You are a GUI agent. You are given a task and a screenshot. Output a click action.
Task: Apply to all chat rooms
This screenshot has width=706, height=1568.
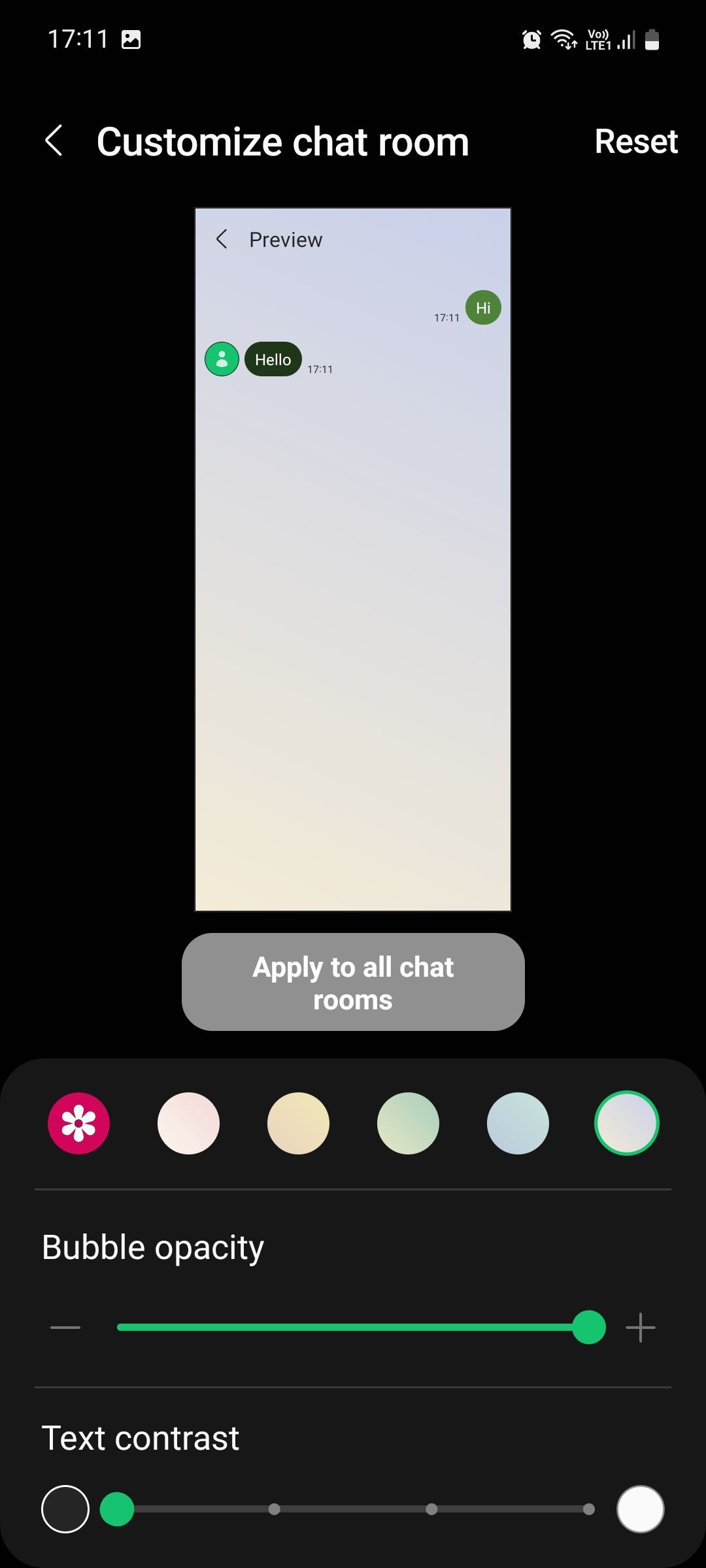click(x=353, y=982)
